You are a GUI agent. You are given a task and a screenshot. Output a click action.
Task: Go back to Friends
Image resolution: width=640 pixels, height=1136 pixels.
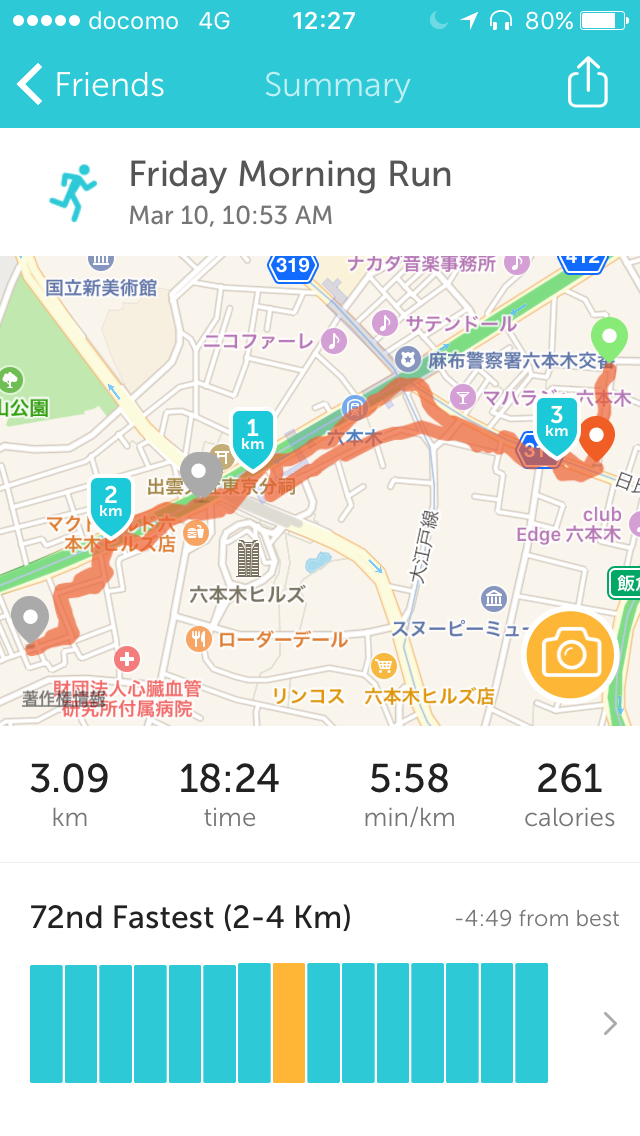[90, 85]
